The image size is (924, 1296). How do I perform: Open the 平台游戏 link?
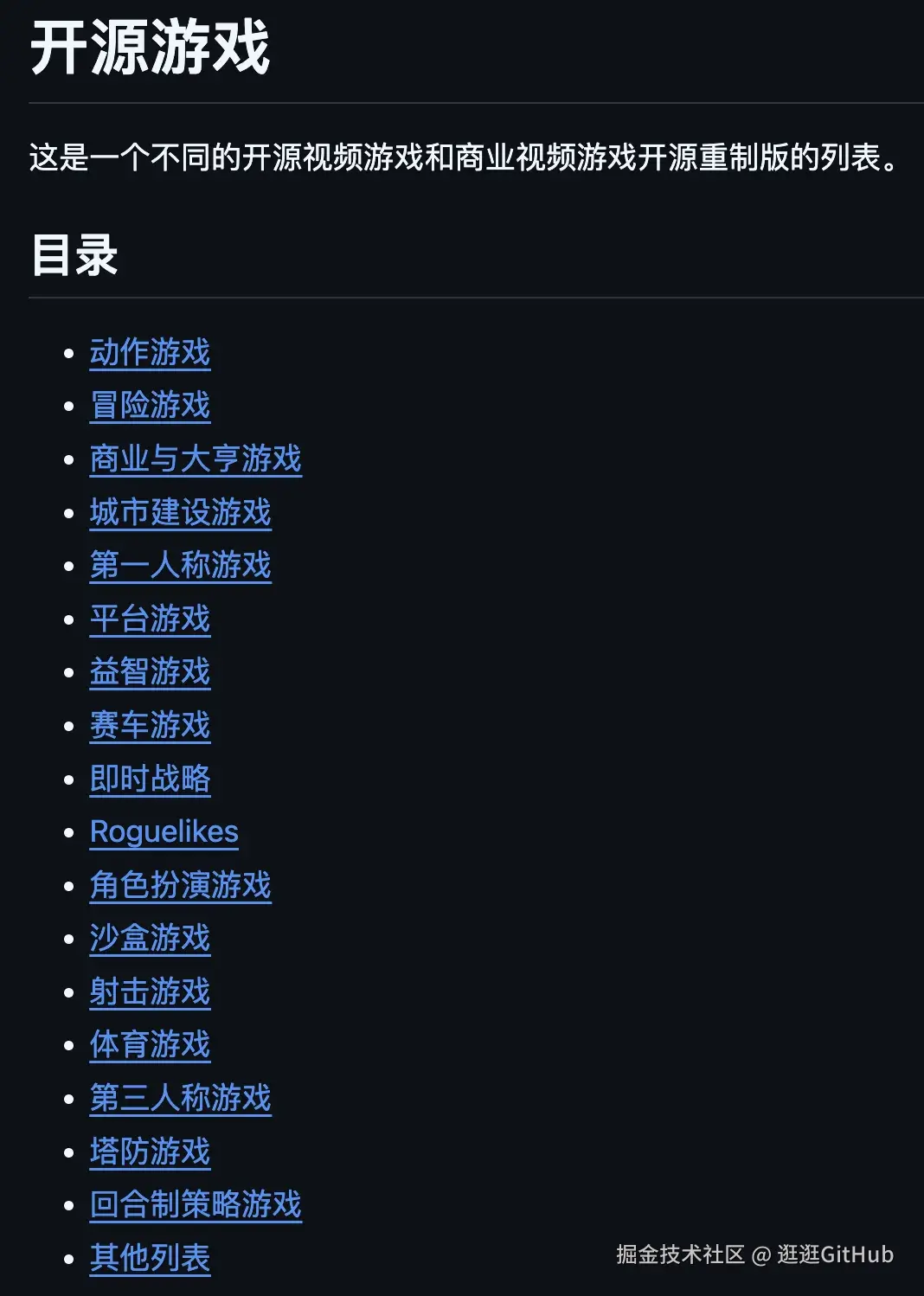tap(151, 619)
